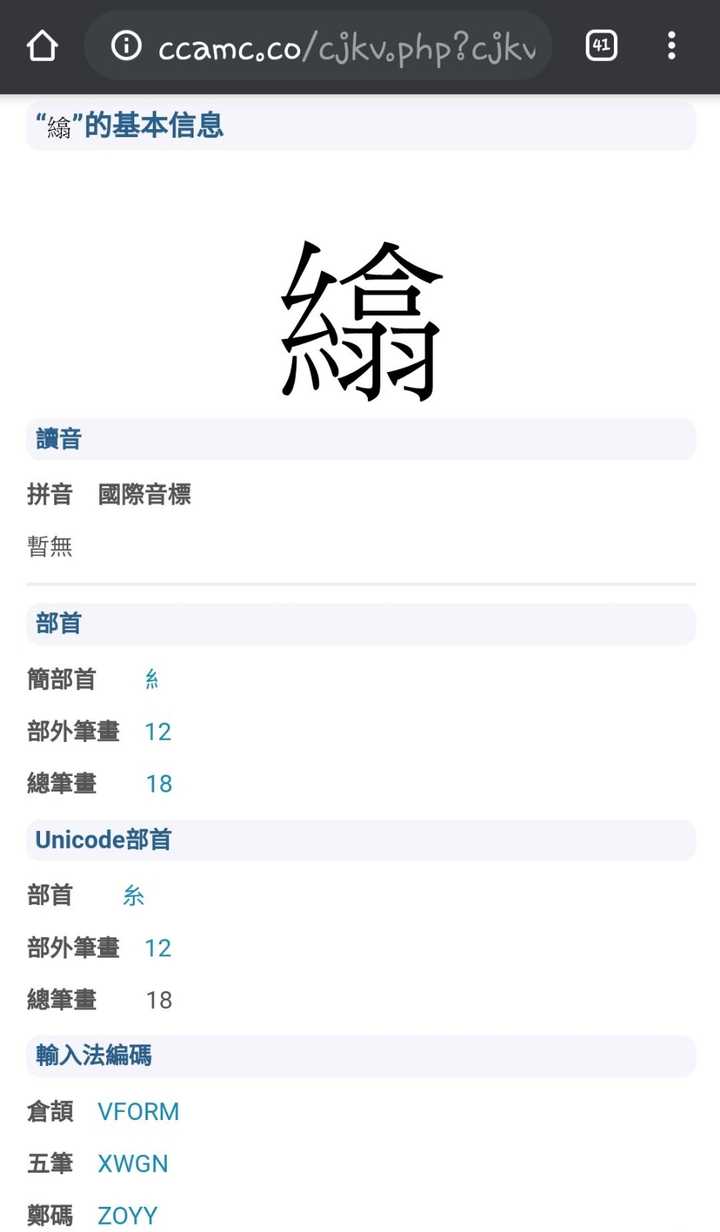
Task: Open the tab switcher showing 41 tabs
Action: pyautogui.click(x=601, y=46)
